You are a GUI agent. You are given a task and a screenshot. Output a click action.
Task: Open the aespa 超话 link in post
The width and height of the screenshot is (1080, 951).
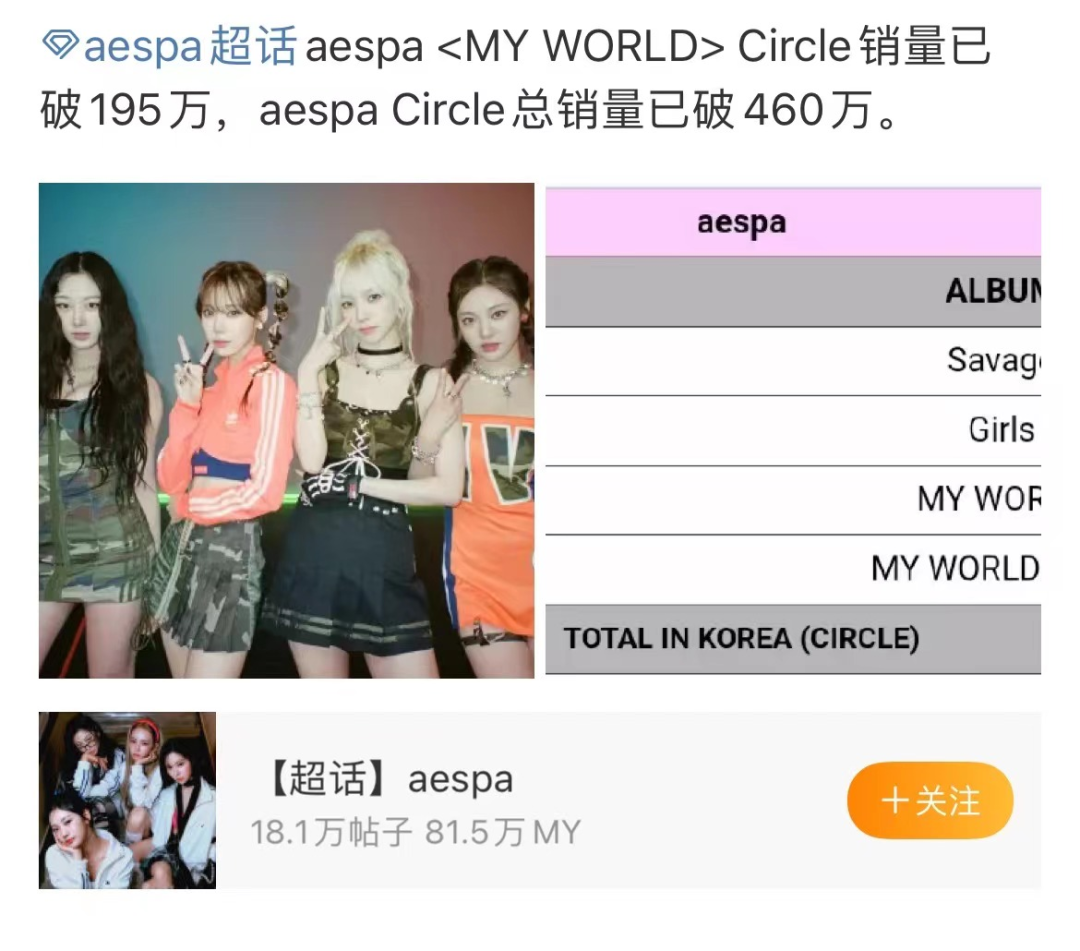pos(170,47)
